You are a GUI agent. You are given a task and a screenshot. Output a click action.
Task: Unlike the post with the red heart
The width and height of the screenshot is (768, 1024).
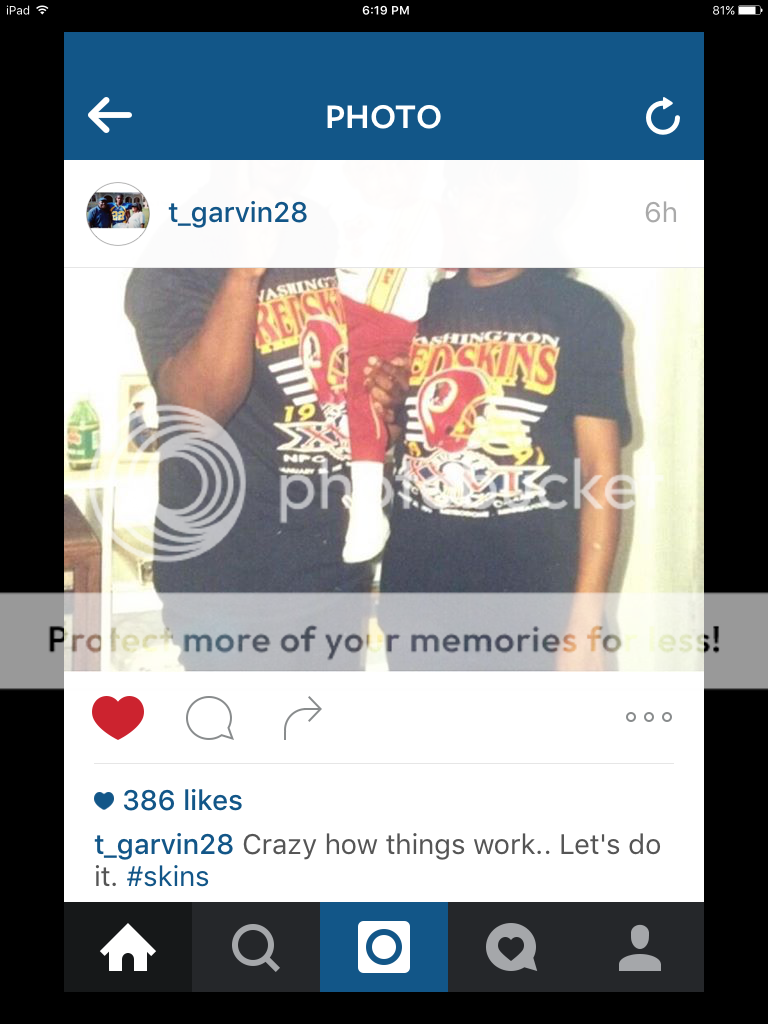pos(118,717)
